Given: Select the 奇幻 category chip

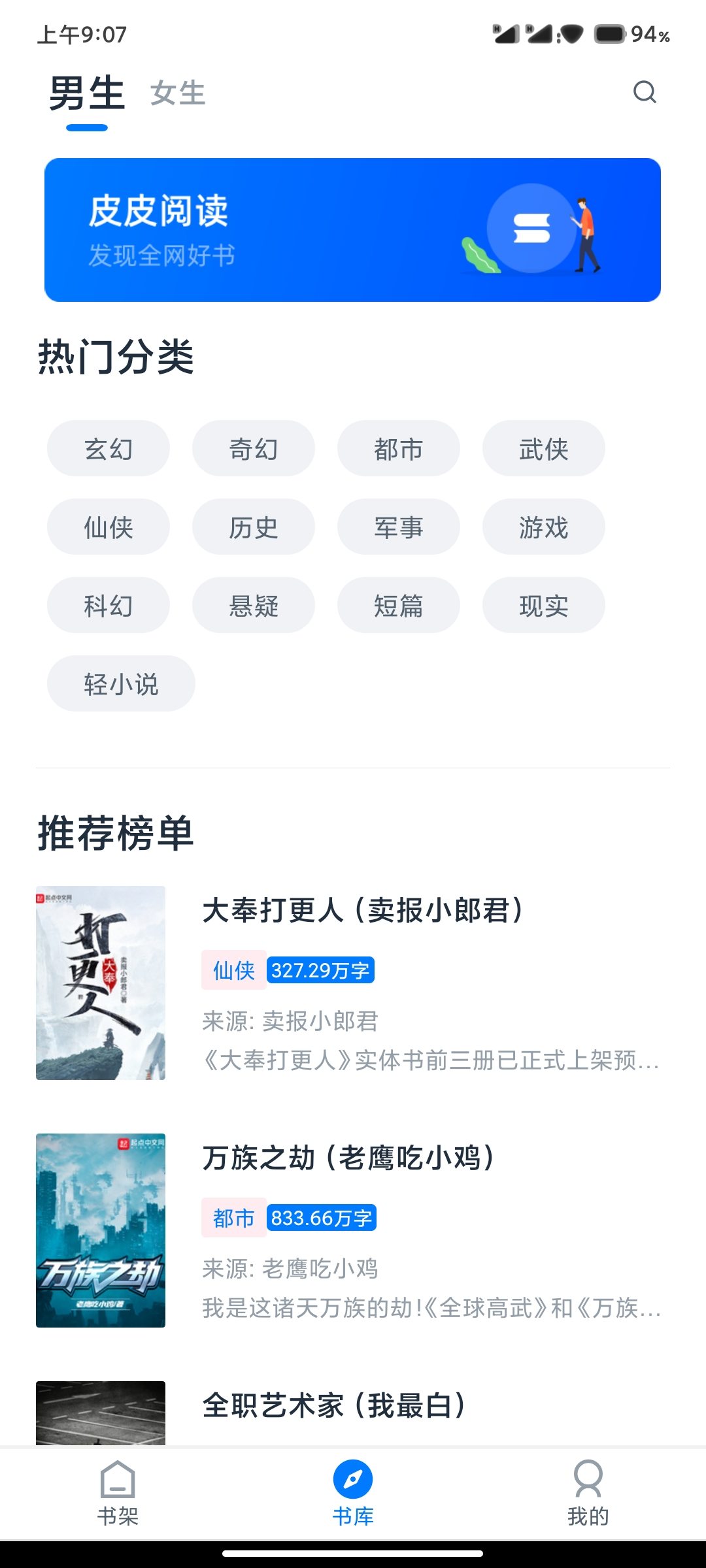Looking at the screenshot, I should [x=254, y=449].
